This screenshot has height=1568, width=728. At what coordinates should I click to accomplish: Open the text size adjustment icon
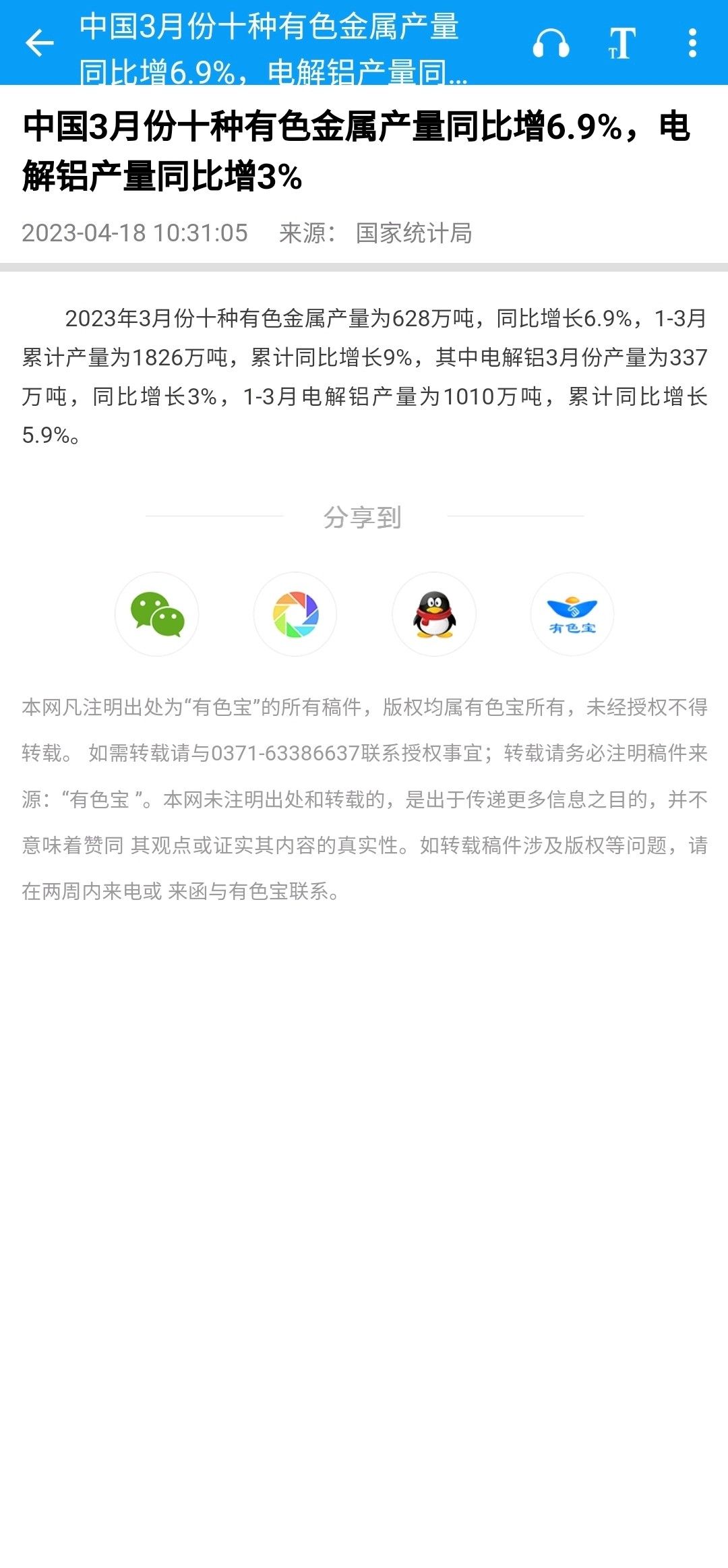621,43
